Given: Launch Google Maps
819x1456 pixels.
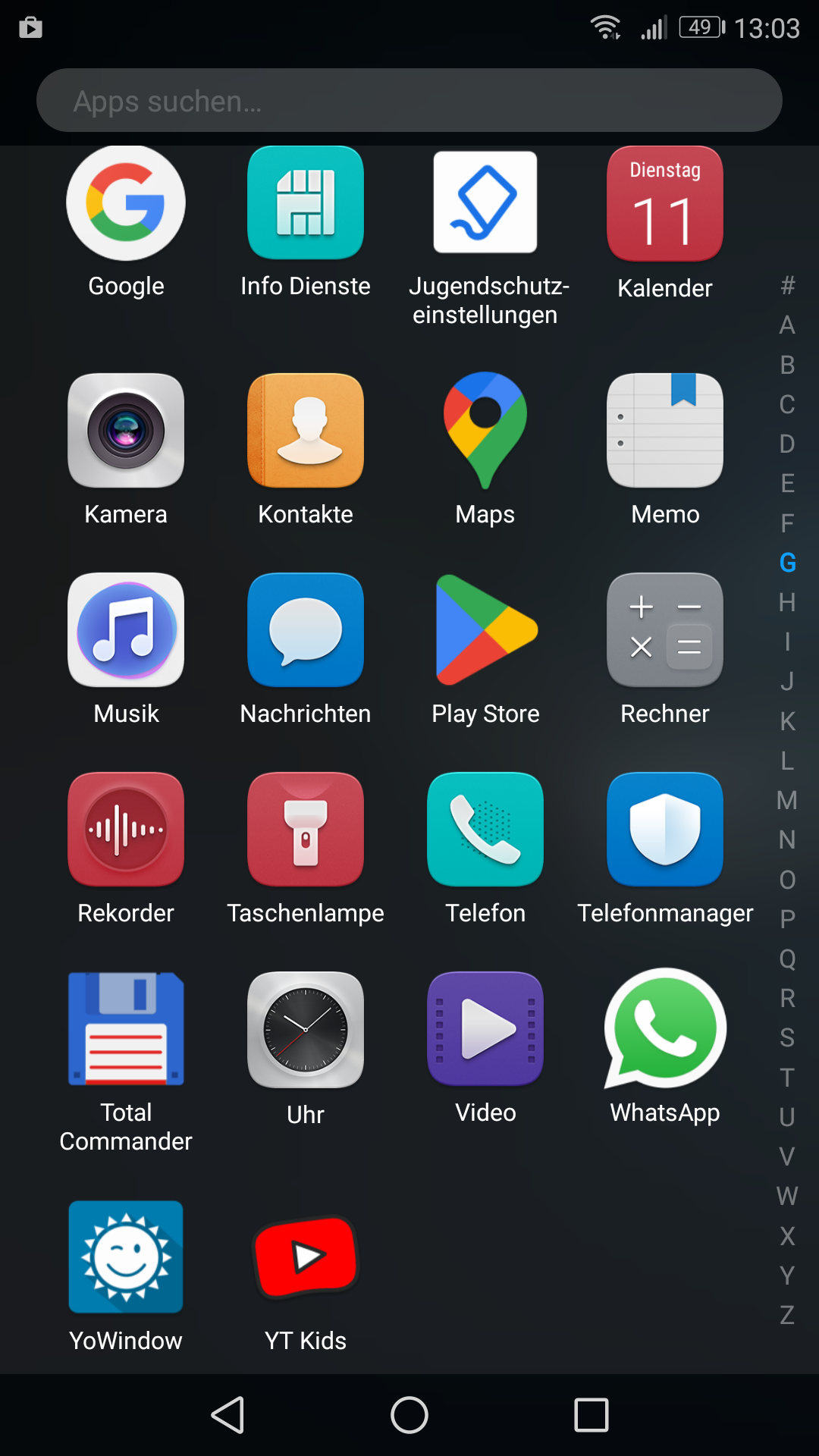Looking at the screenshot, I should click(485, 431).
